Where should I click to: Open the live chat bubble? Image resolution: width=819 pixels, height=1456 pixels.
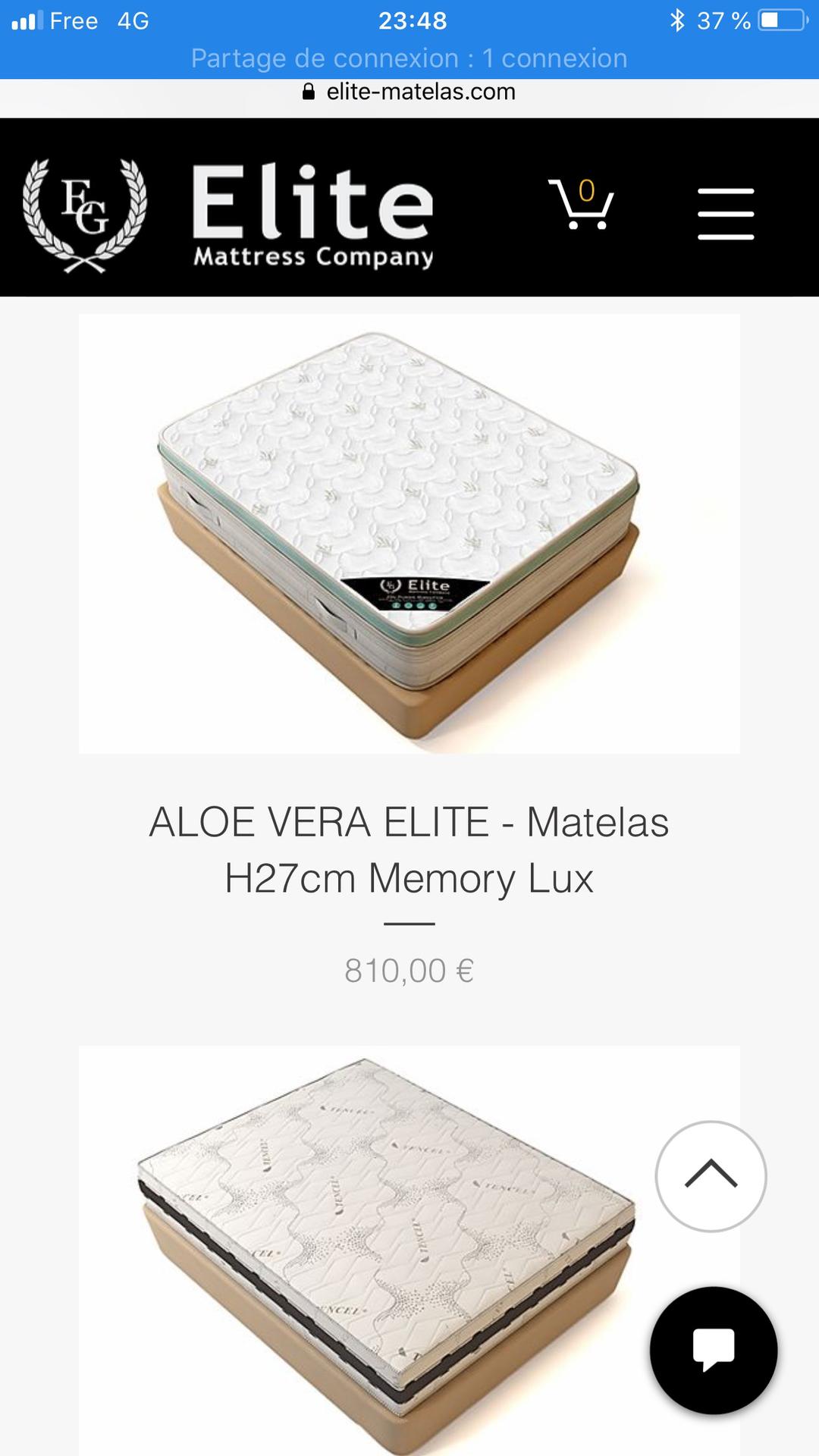tap(714, 1351)
